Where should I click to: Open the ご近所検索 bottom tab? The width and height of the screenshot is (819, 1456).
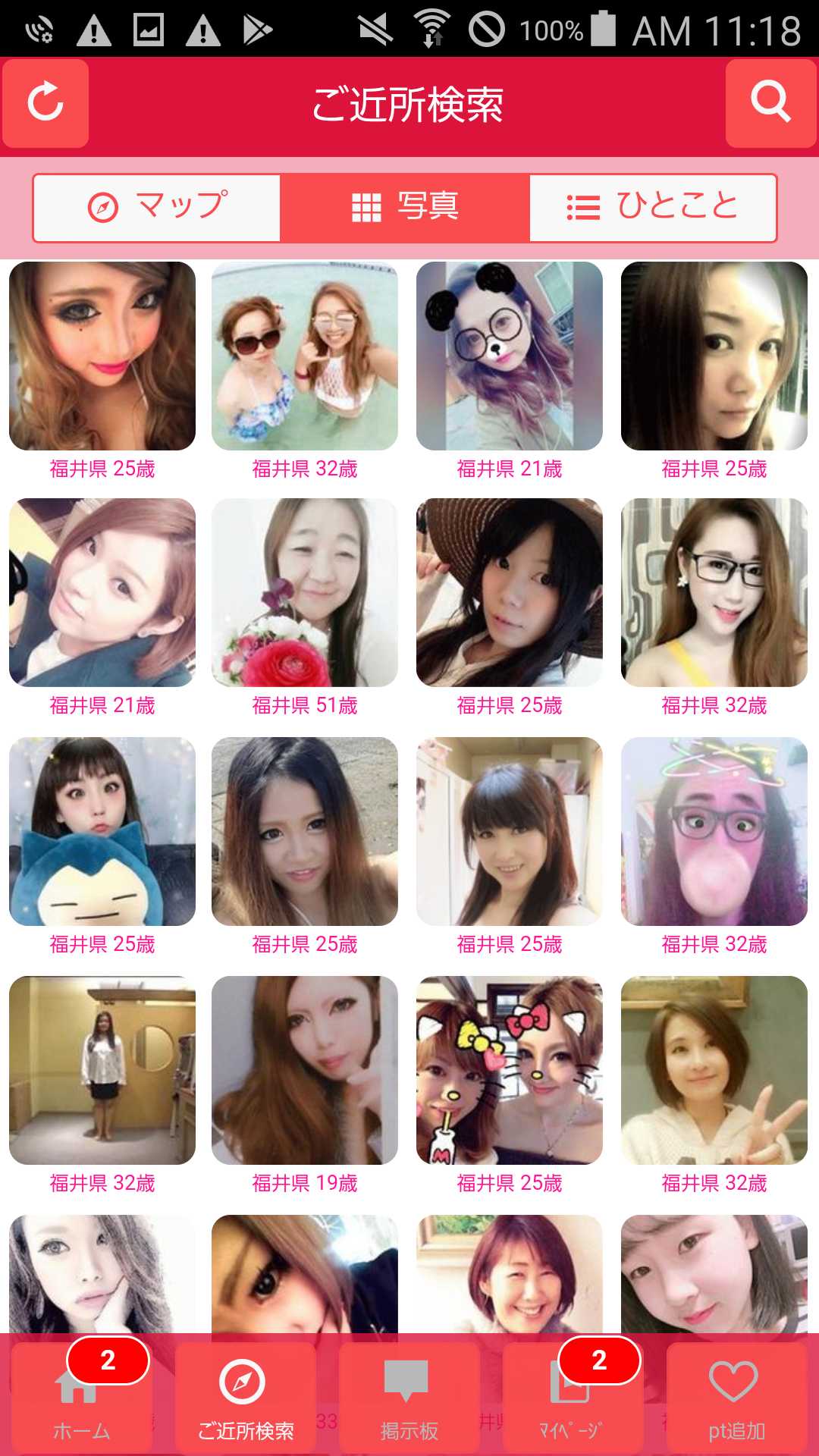pyautogui.click(x=246, y=1399)
